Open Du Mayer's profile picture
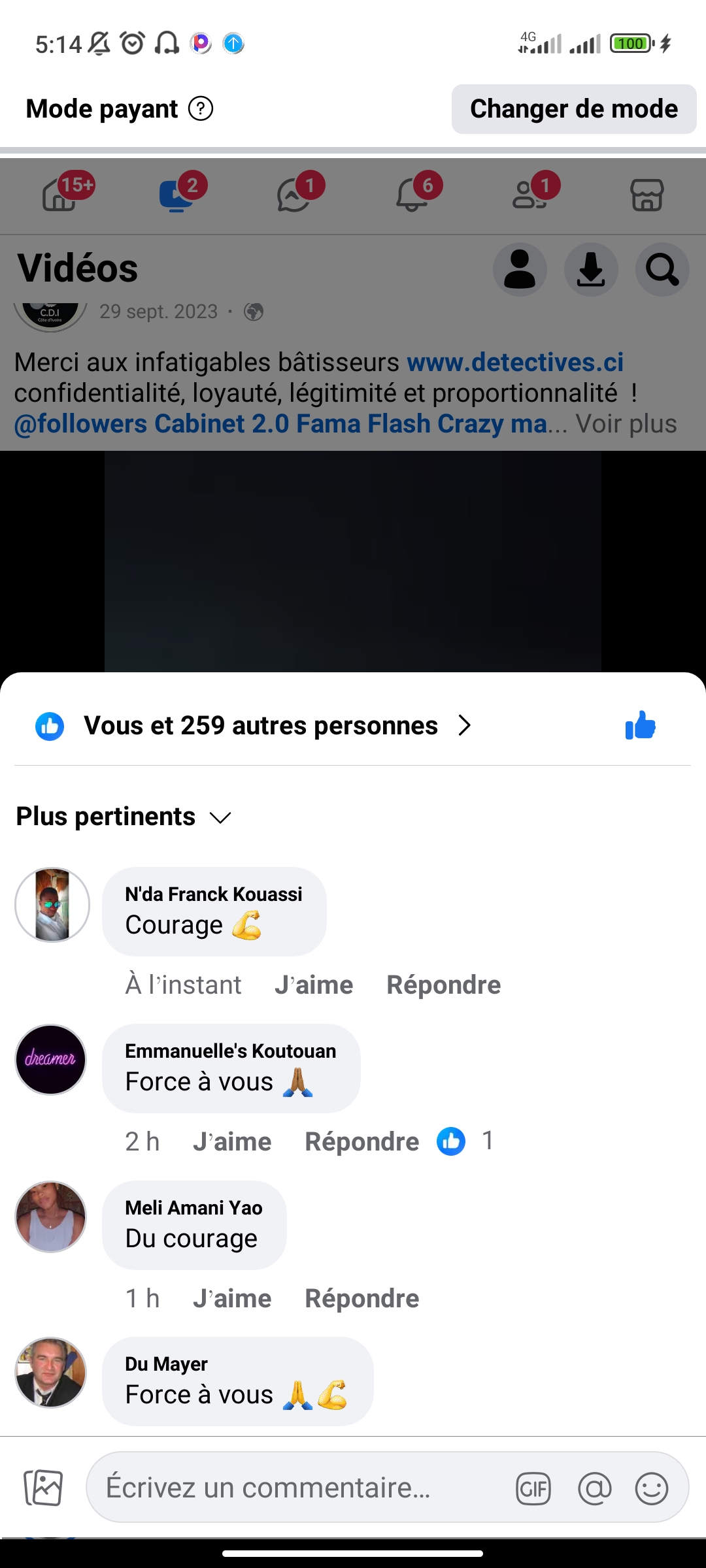 51,1372
